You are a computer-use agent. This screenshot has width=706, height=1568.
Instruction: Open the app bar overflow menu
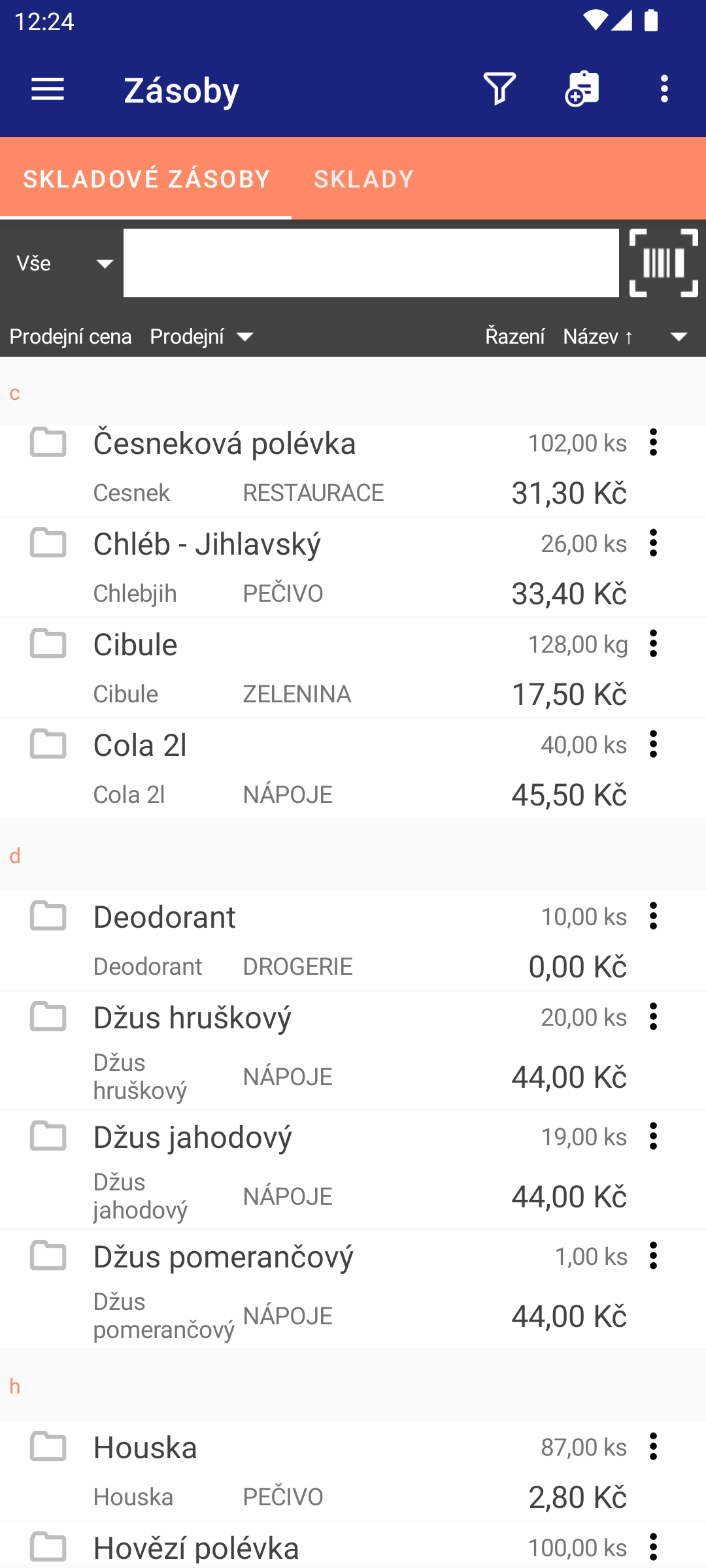664,89
